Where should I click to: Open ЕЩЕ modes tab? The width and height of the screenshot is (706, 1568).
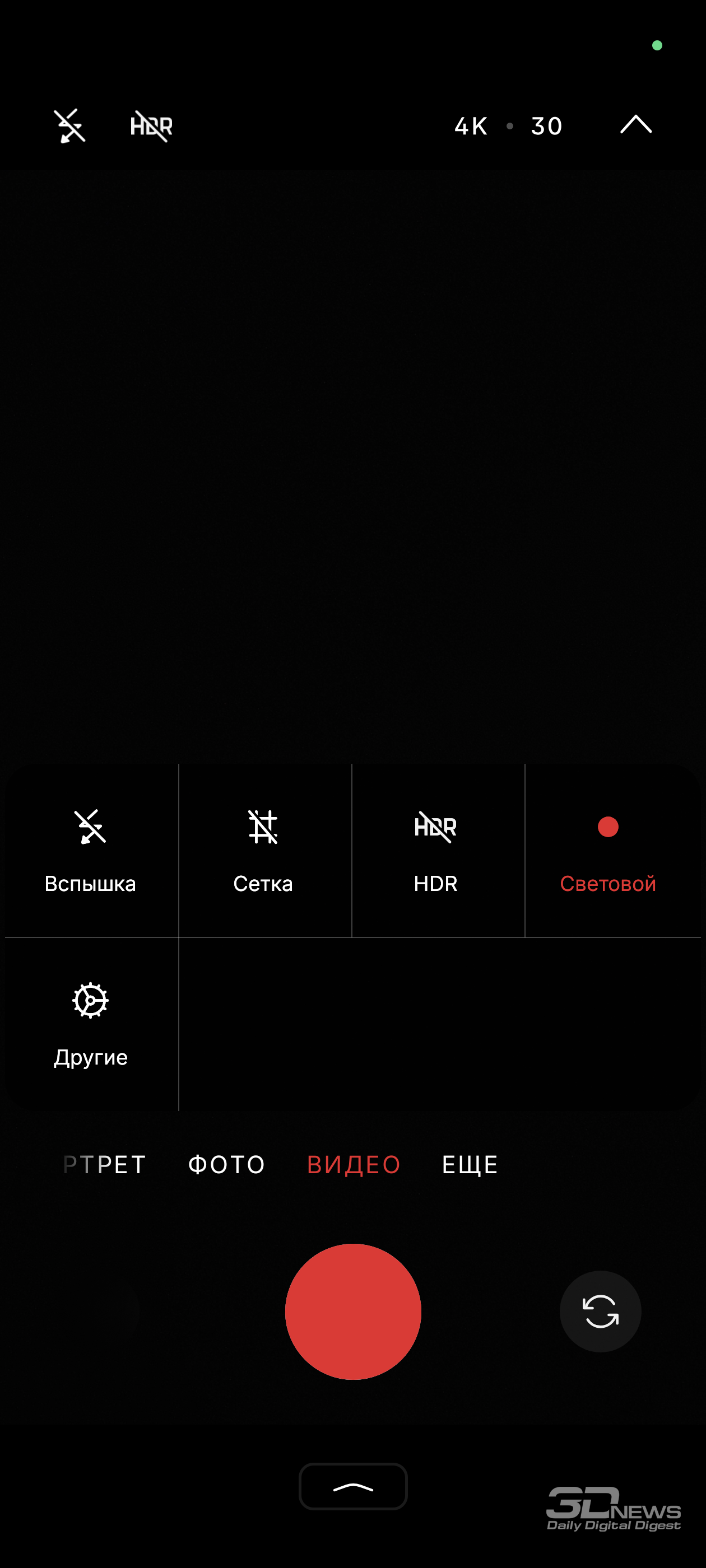(470, 1164)
